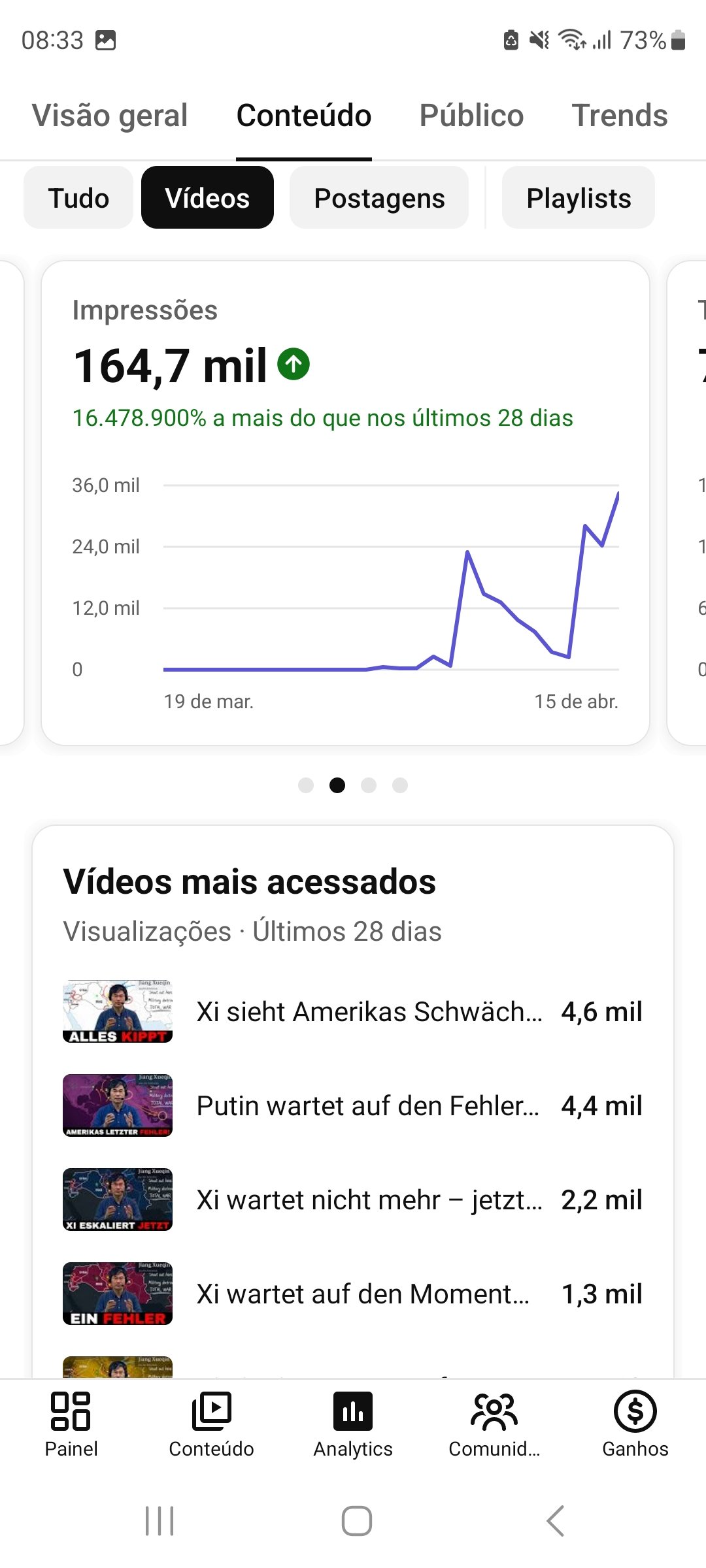Select the Tudo filter chip
This screenshot has width=706, height=1568.
[78, 198]
